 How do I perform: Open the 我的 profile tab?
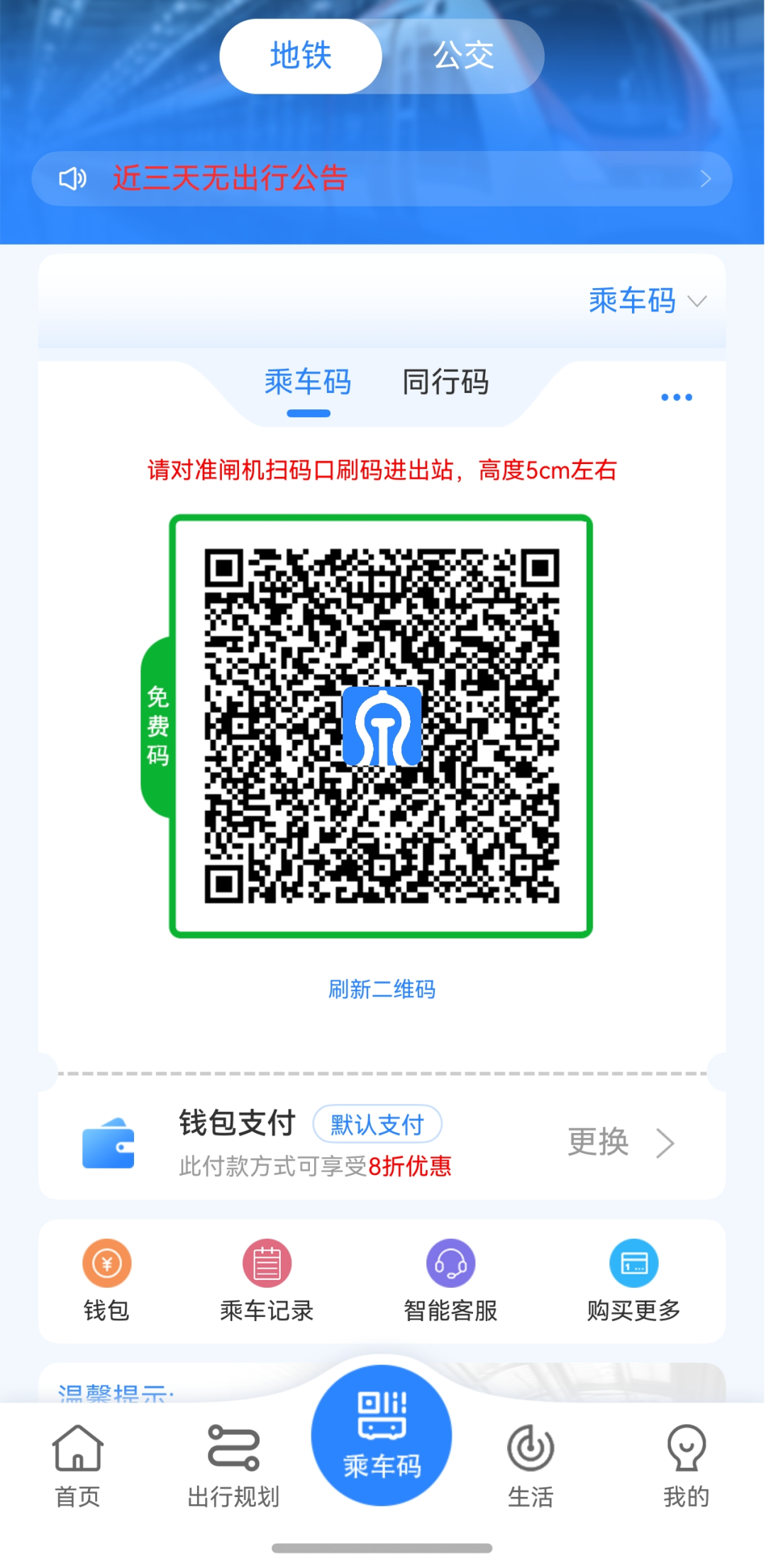(686, 1466)
